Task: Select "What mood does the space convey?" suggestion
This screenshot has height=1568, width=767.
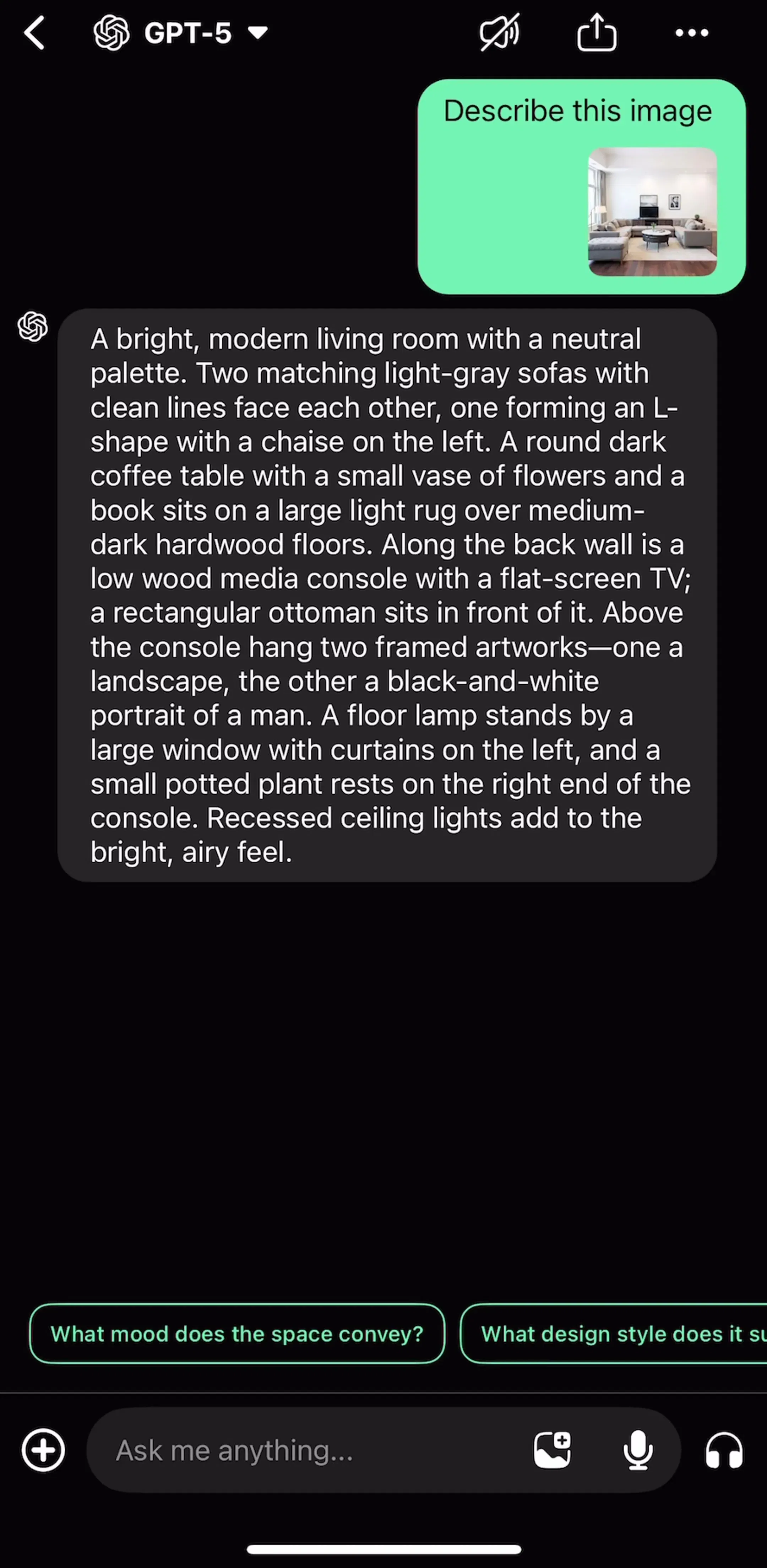Action: coord(237,1333)
